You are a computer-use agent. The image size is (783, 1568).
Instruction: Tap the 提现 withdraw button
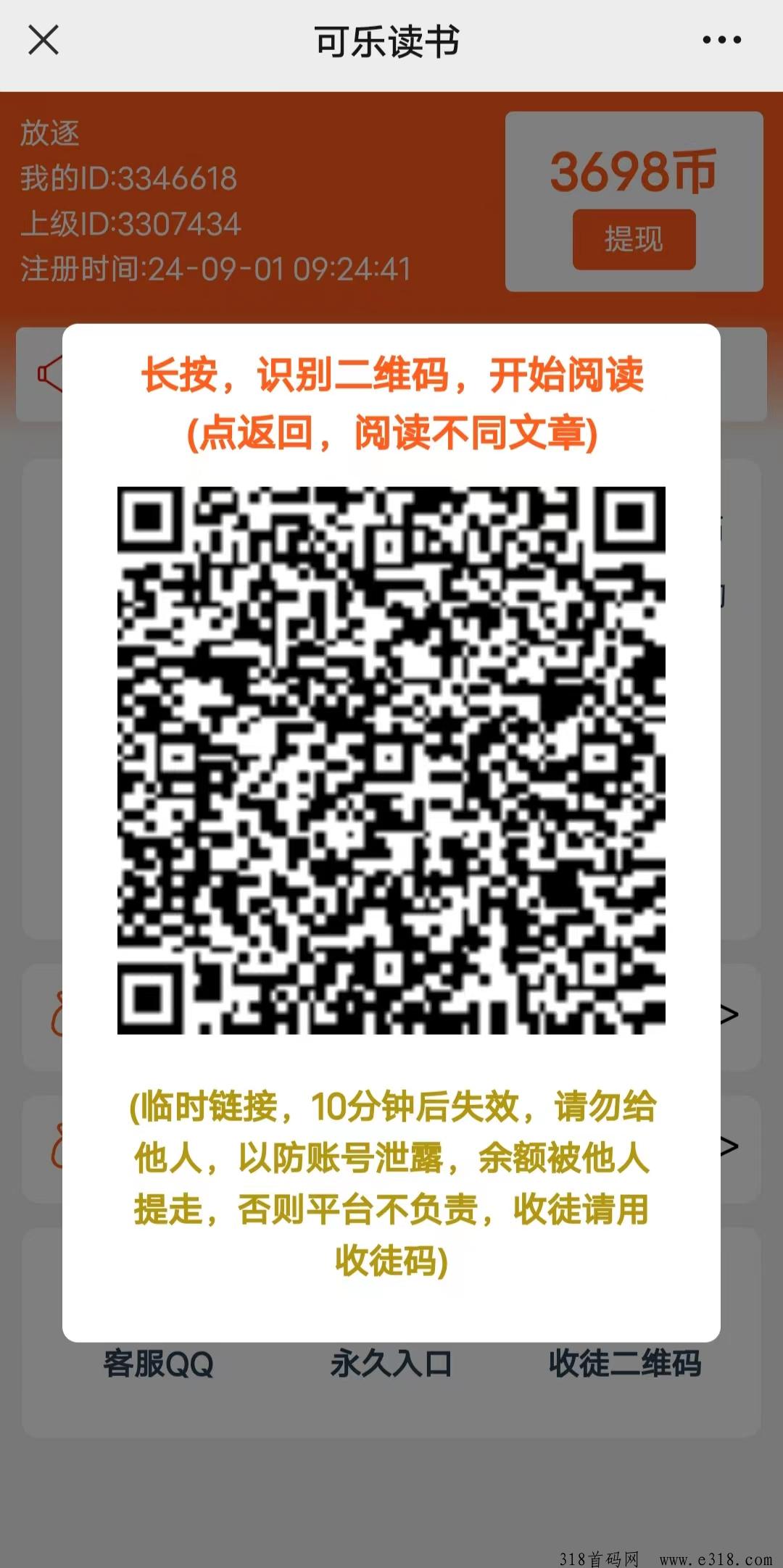[x=634, y=239]
